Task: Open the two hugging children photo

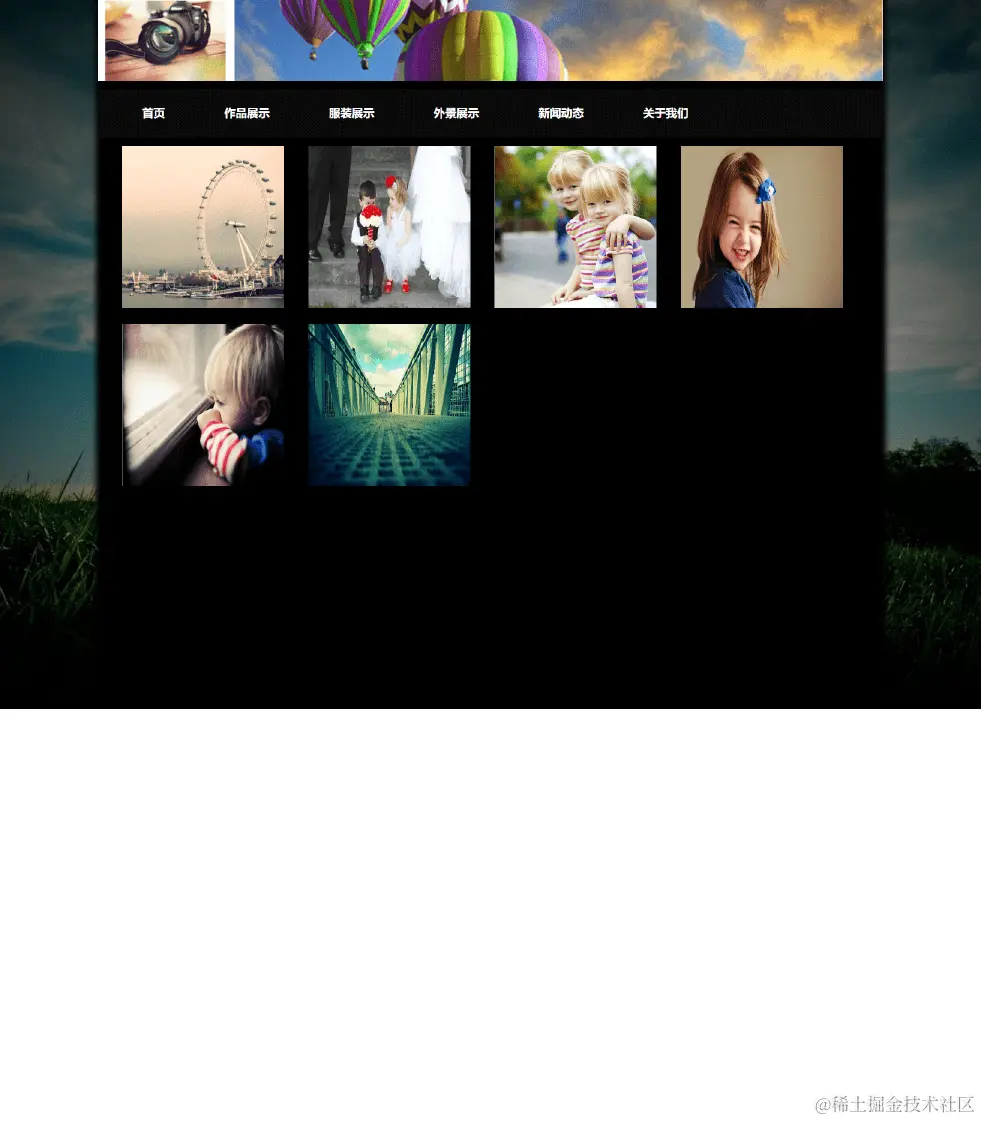Action: (x=575, y=227)
